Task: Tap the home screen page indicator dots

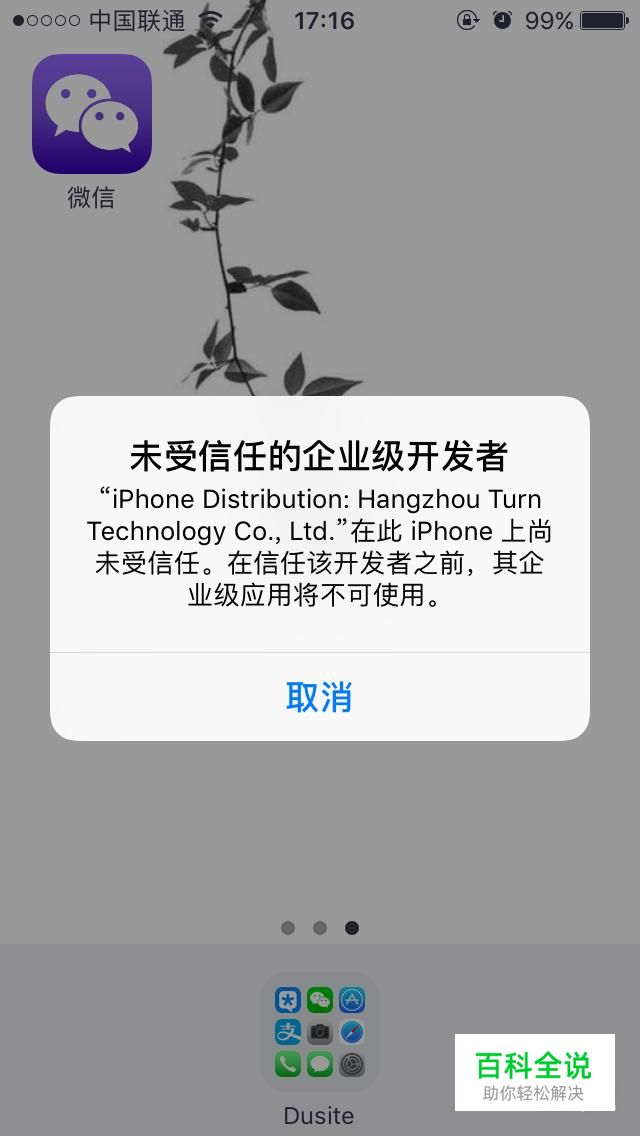Action: (x=320, y=927)
